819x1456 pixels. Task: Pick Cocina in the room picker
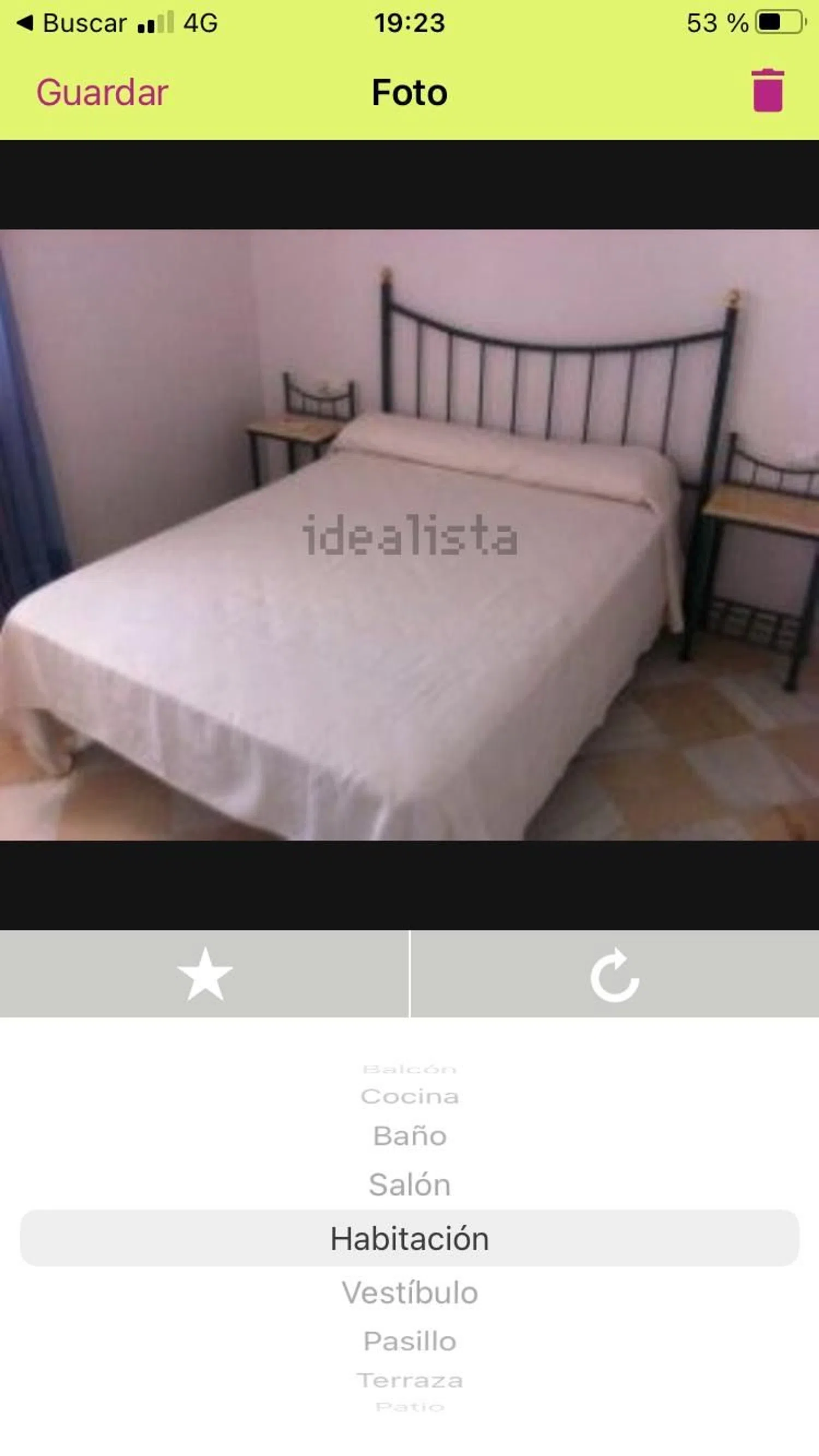(410, 1096)
